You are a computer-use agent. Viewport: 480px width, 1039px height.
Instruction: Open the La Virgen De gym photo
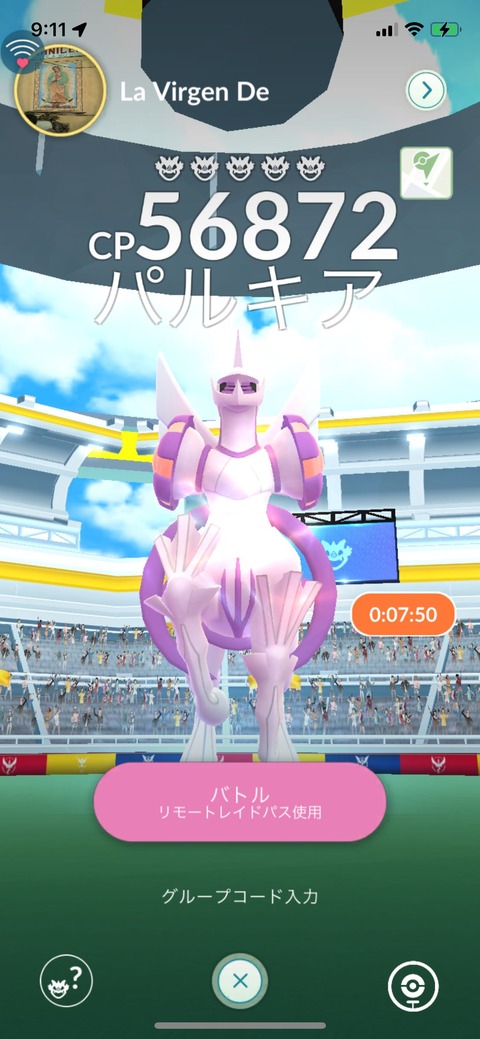coord(60,91)
